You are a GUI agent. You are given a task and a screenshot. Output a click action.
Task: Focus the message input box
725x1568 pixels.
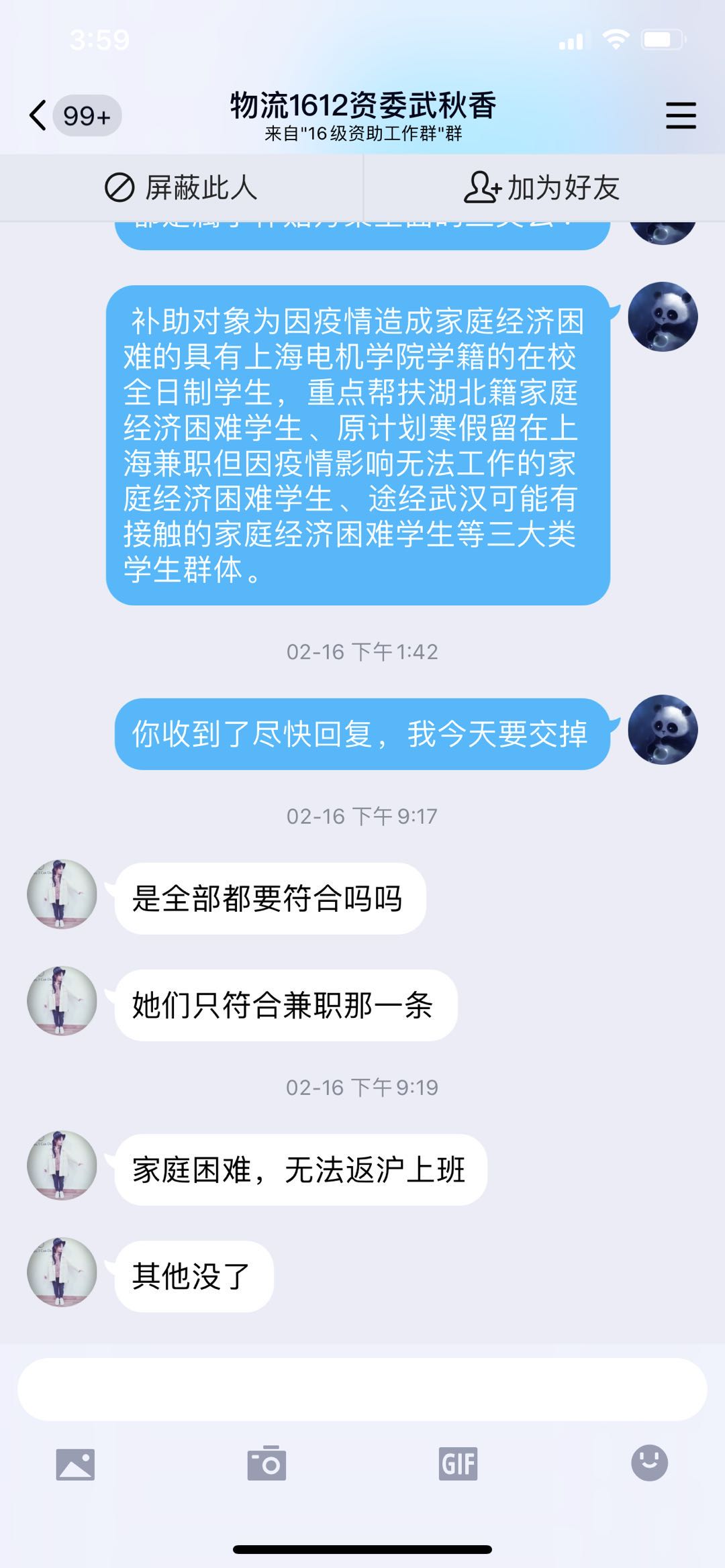362,1390
